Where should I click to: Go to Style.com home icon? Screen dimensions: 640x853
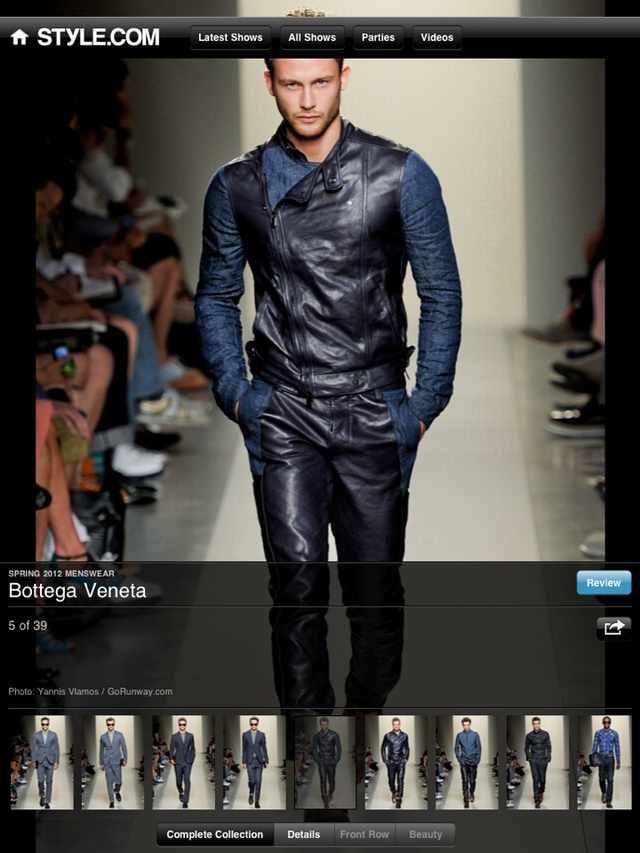(x=19, y=38)
